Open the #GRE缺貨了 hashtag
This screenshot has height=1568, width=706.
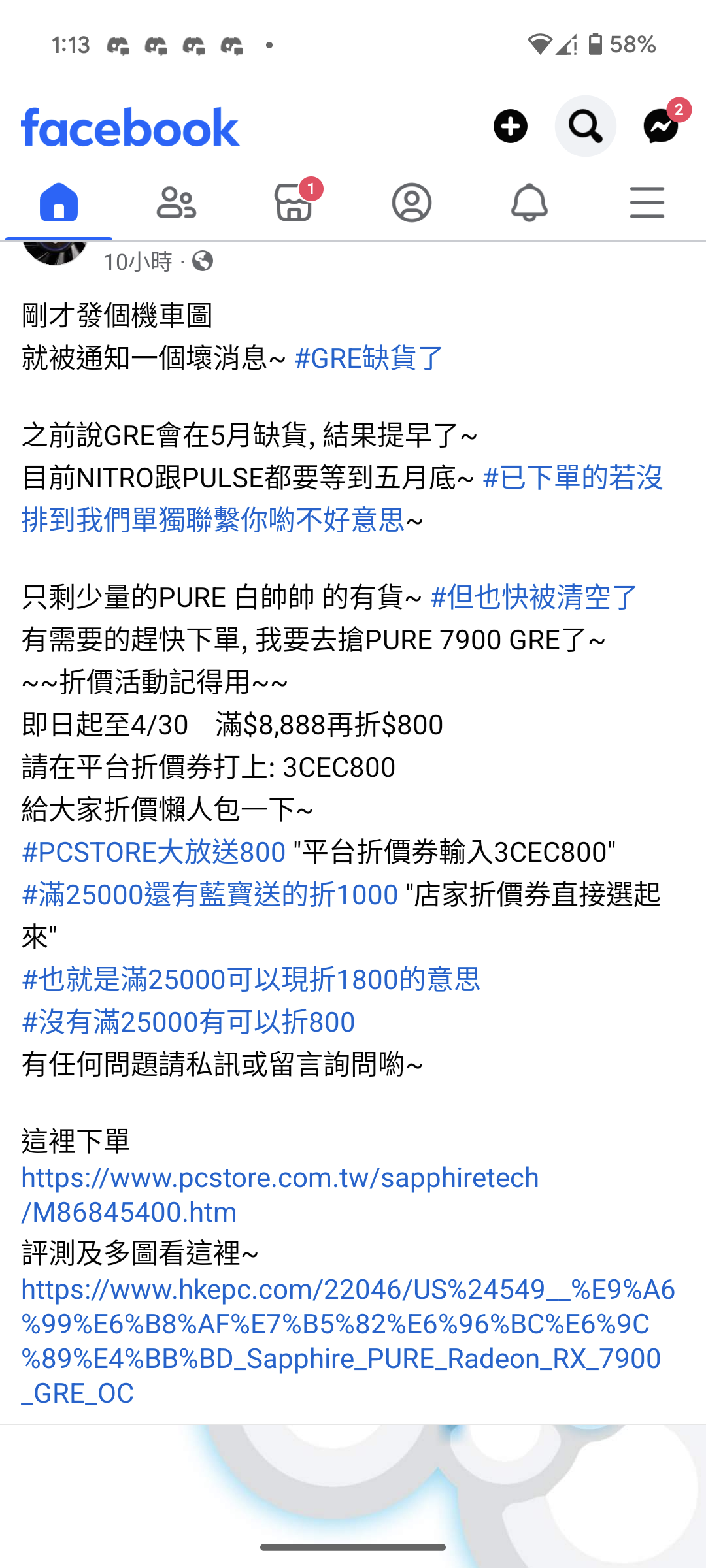[x=369, y=358]
